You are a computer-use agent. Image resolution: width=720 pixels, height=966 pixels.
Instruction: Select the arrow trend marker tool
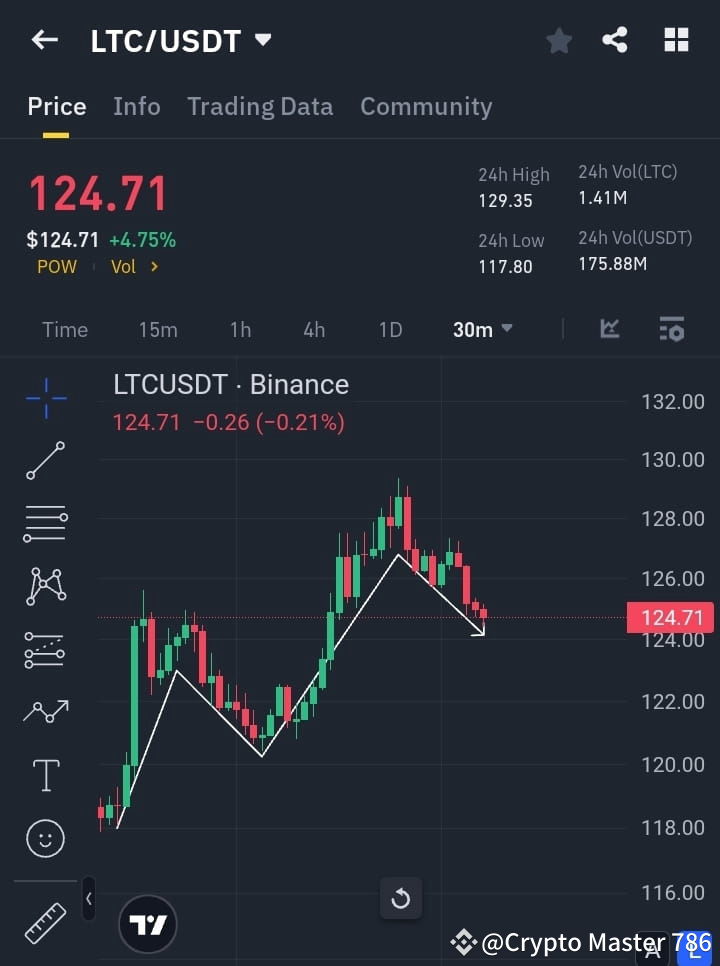point(45,711)
